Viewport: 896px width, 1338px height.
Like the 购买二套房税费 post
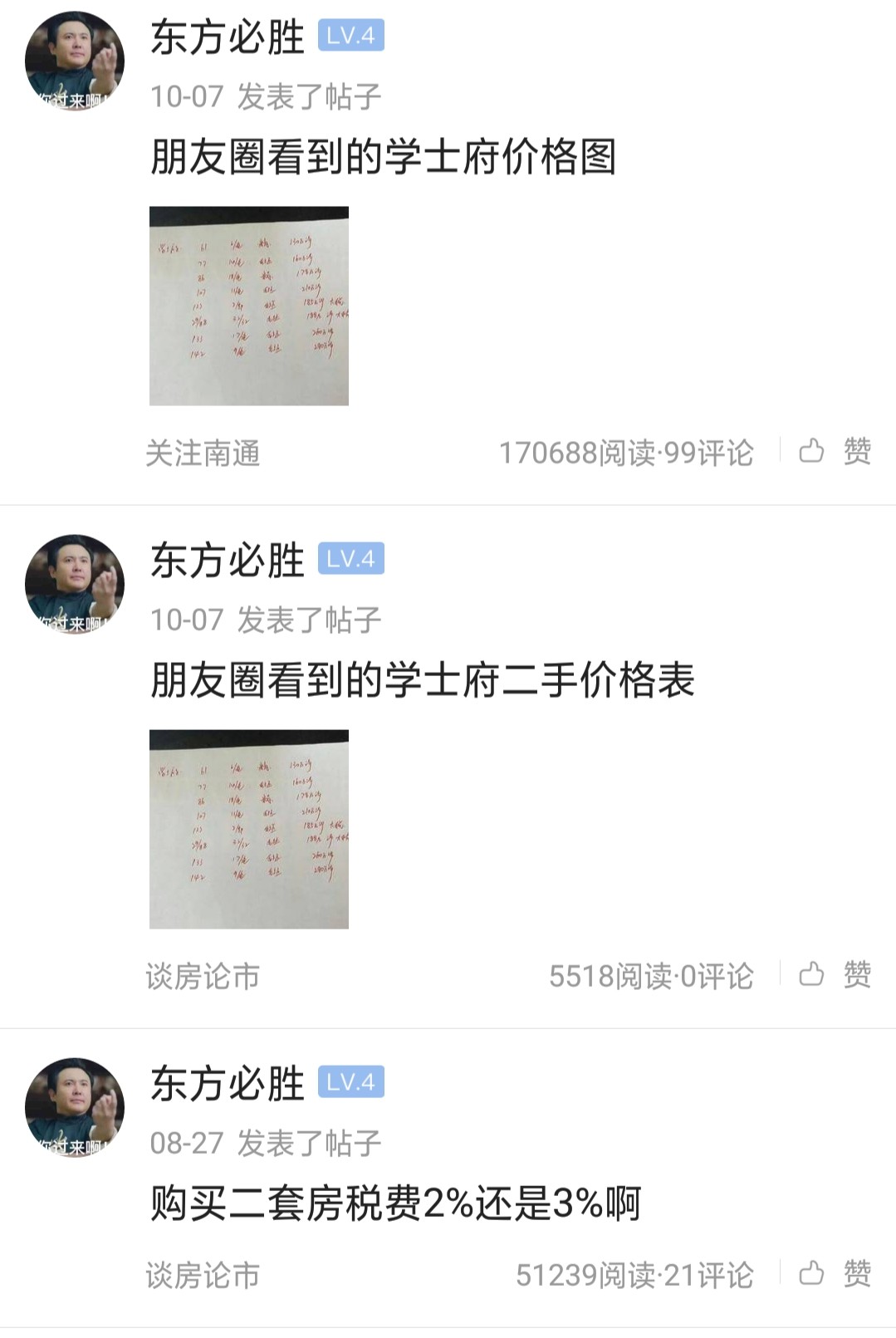[835, 1273]
